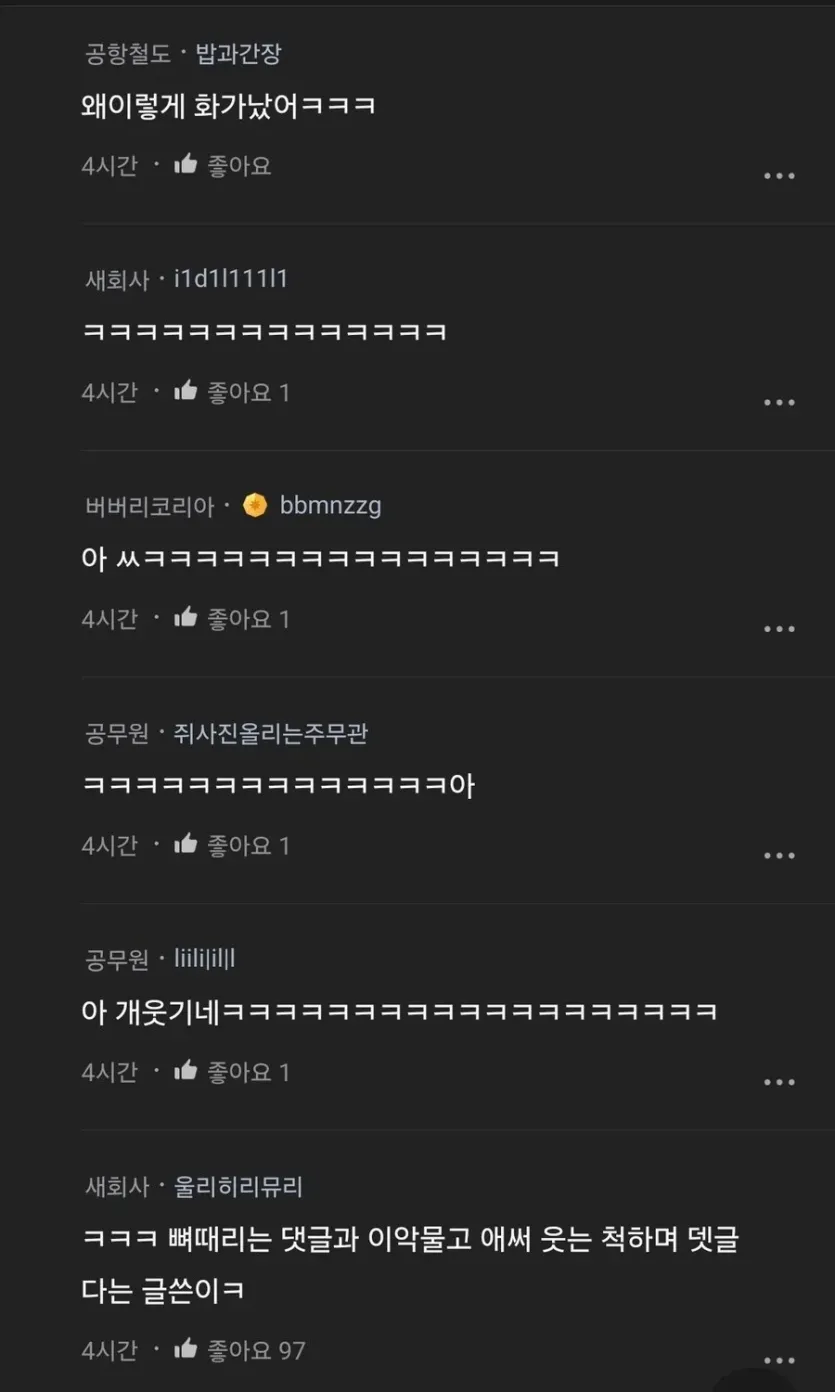The width and height of the screenshot is (835, 1392).
Task: Like the comment by 밥과간장
Action: tap(186, 165)
